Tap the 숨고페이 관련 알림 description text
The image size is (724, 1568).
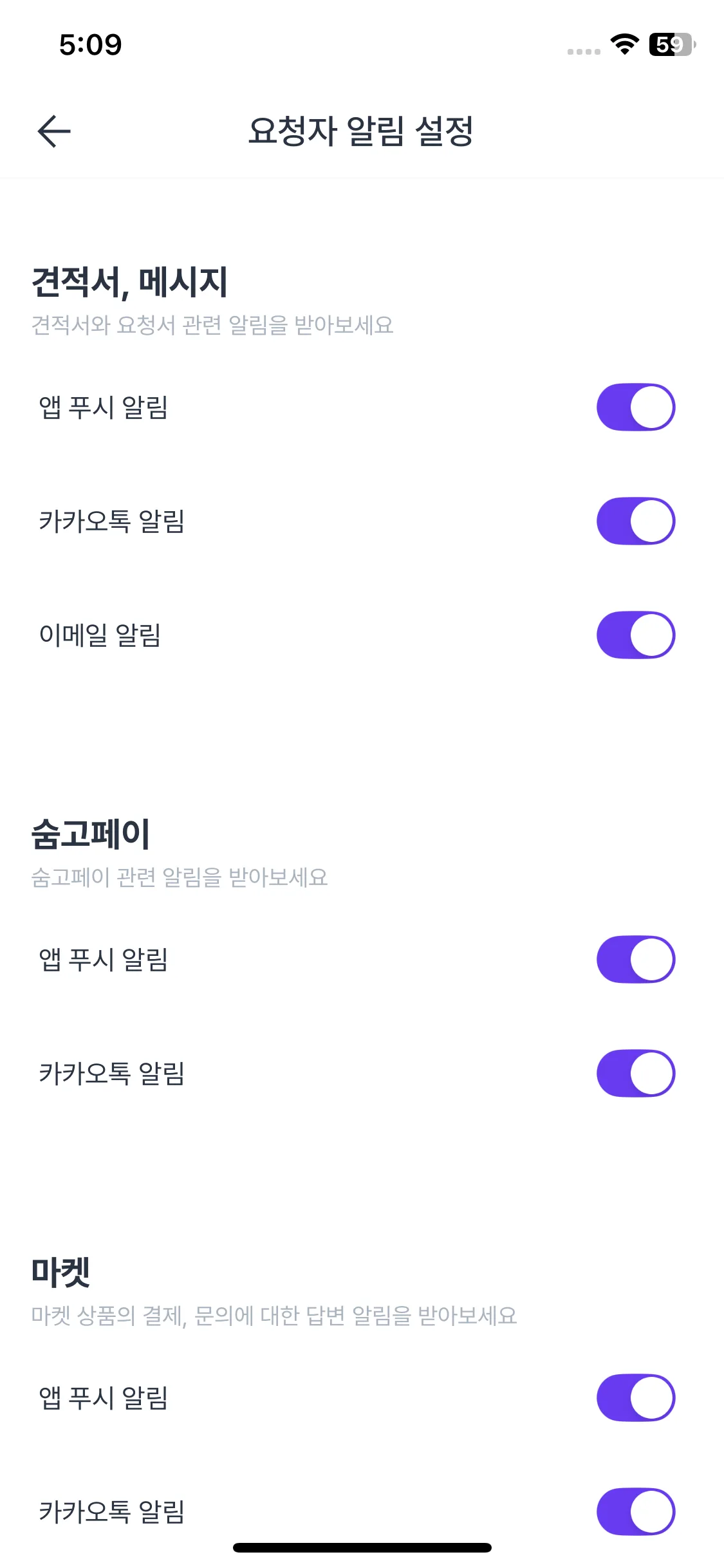[180, 877]
